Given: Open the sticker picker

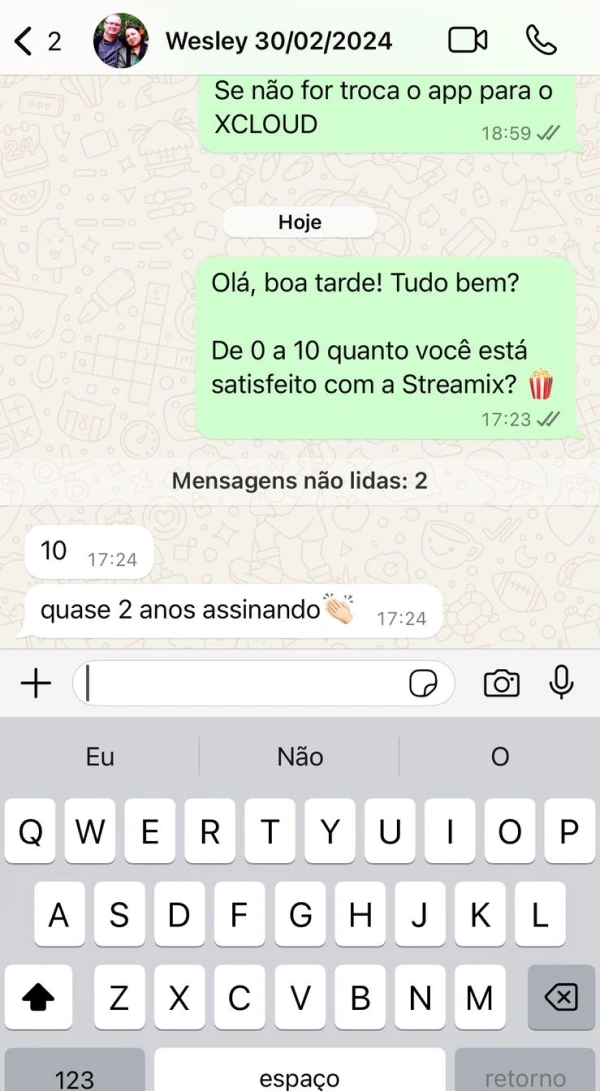Looking at the screenshot, I should (x=424, y=684).
